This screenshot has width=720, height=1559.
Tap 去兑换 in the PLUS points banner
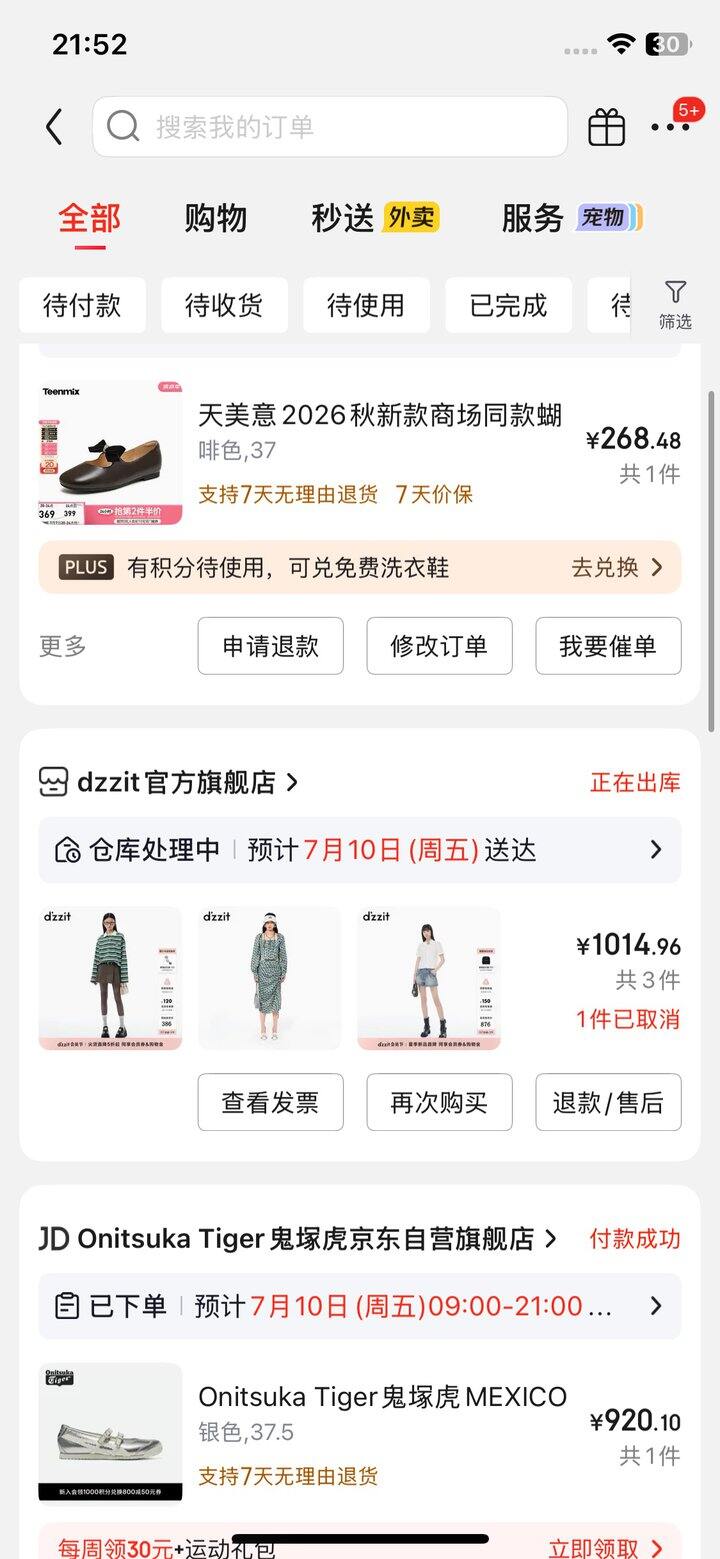[617, 567]
